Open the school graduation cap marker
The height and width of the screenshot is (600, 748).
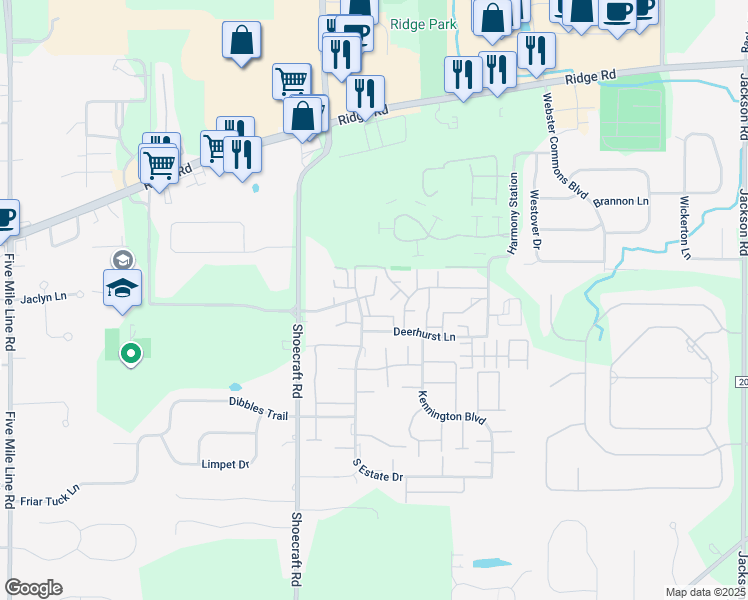pos(122,288)
